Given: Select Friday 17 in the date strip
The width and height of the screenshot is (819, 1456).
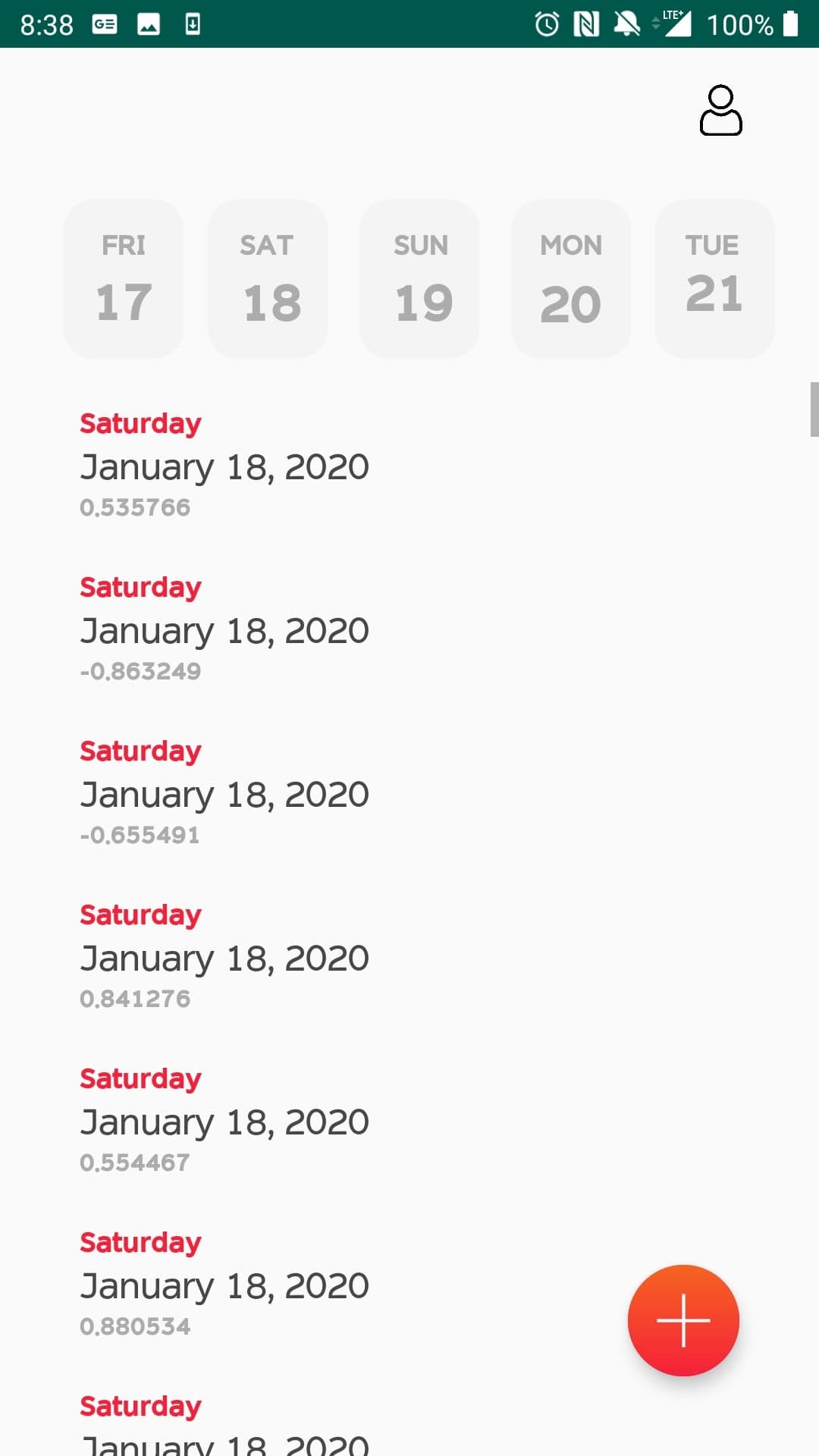Looking at the screenshot, I should click(x=124, y=279).
